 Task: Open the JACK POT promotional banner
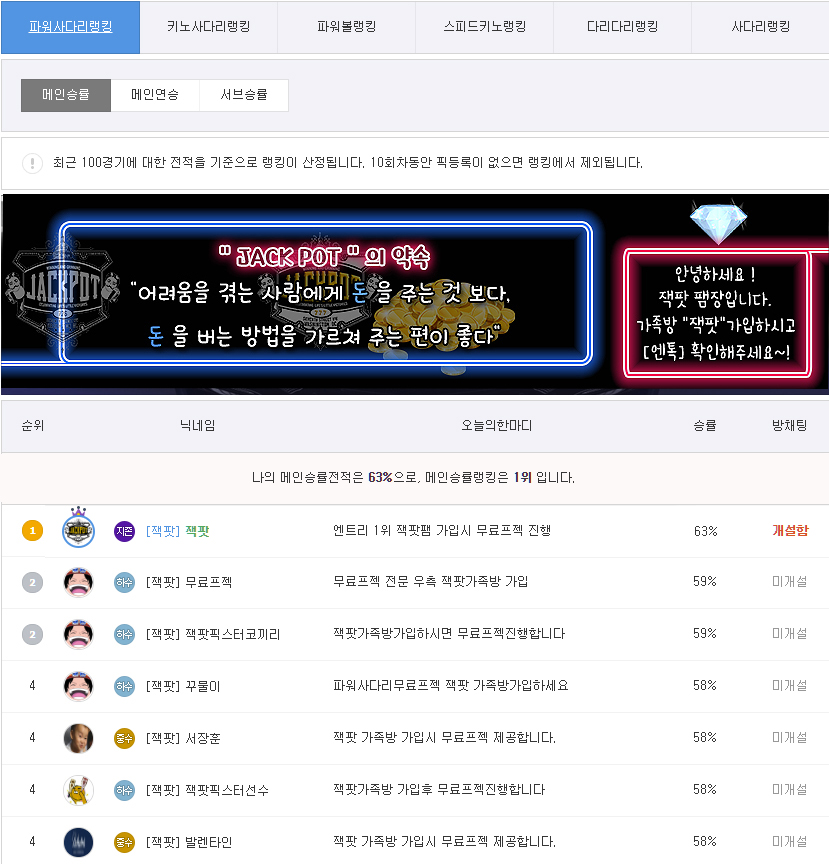click(x=414, y=294)
